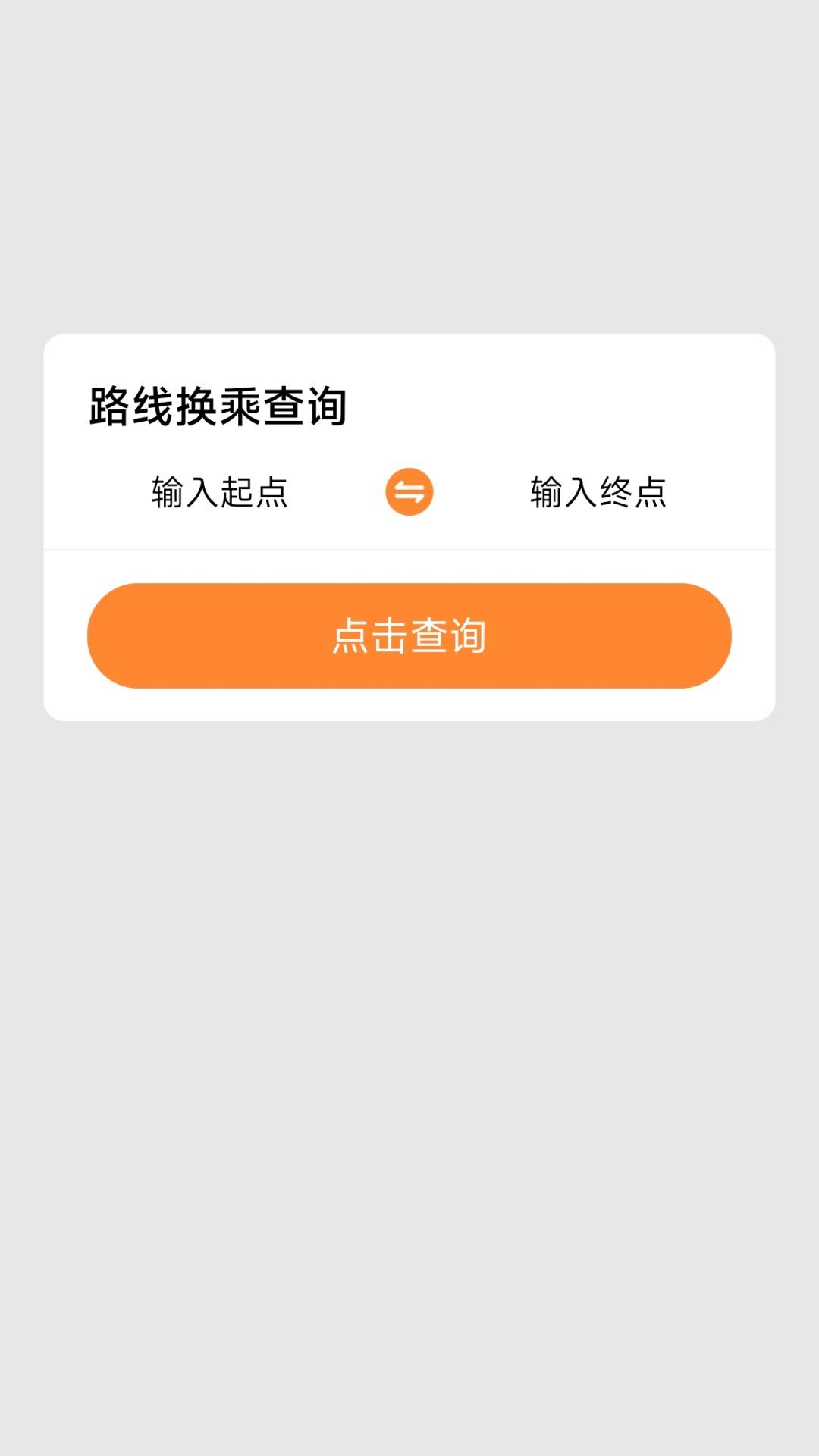Click inside the route query card header

tap(409, 404)
